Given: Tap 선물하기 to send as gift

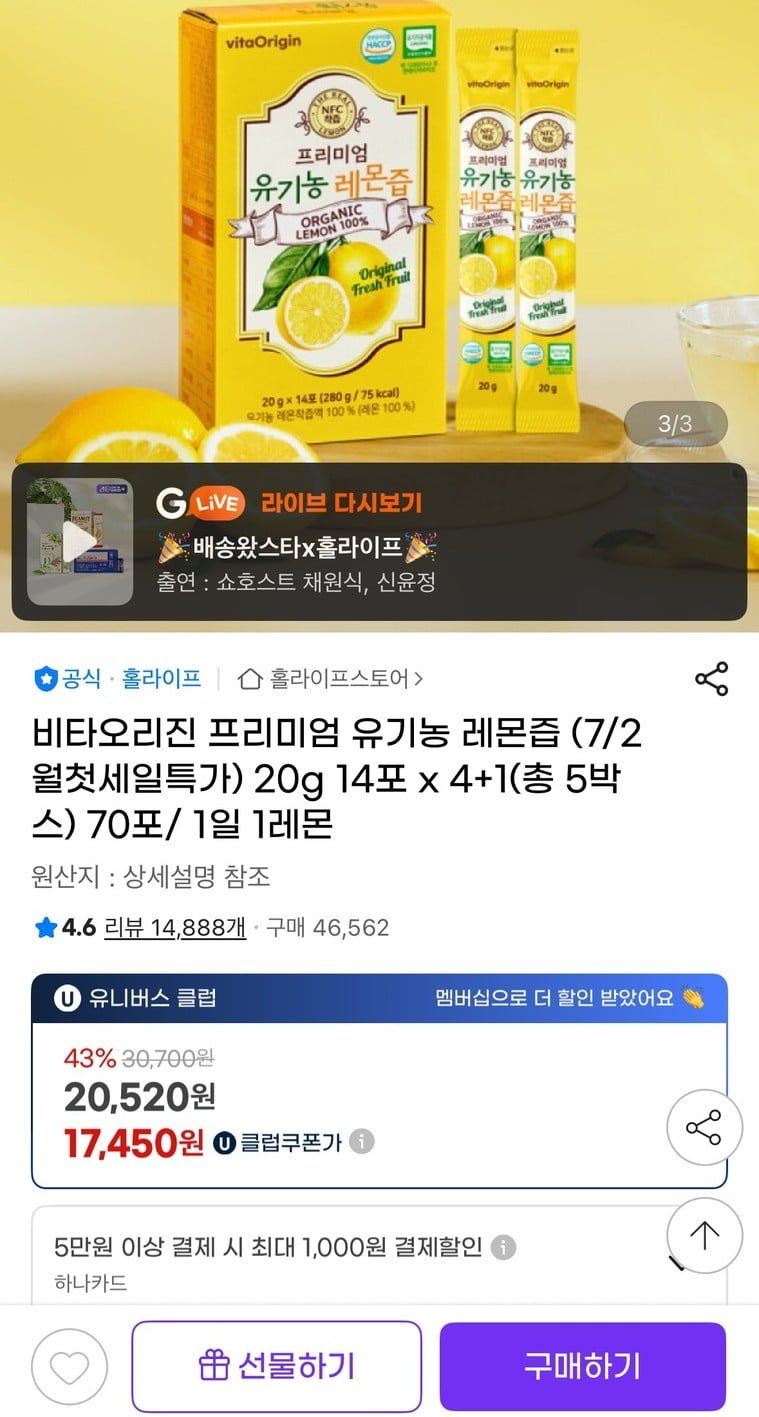Looking at the screenshot, I should click(x=276, y=1366).
